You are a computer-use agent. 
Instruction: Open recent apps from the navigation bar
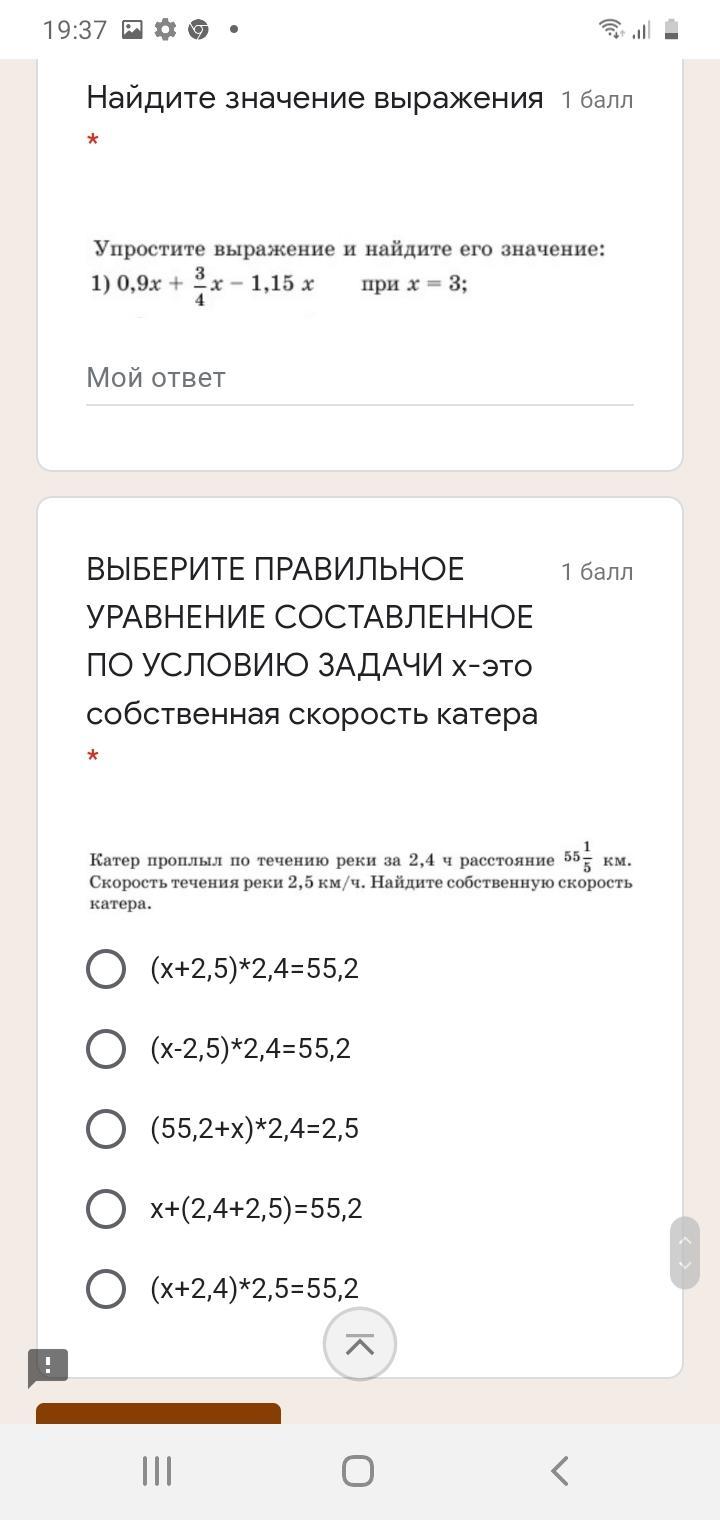pyautogui.click(x=157, y=1471)
